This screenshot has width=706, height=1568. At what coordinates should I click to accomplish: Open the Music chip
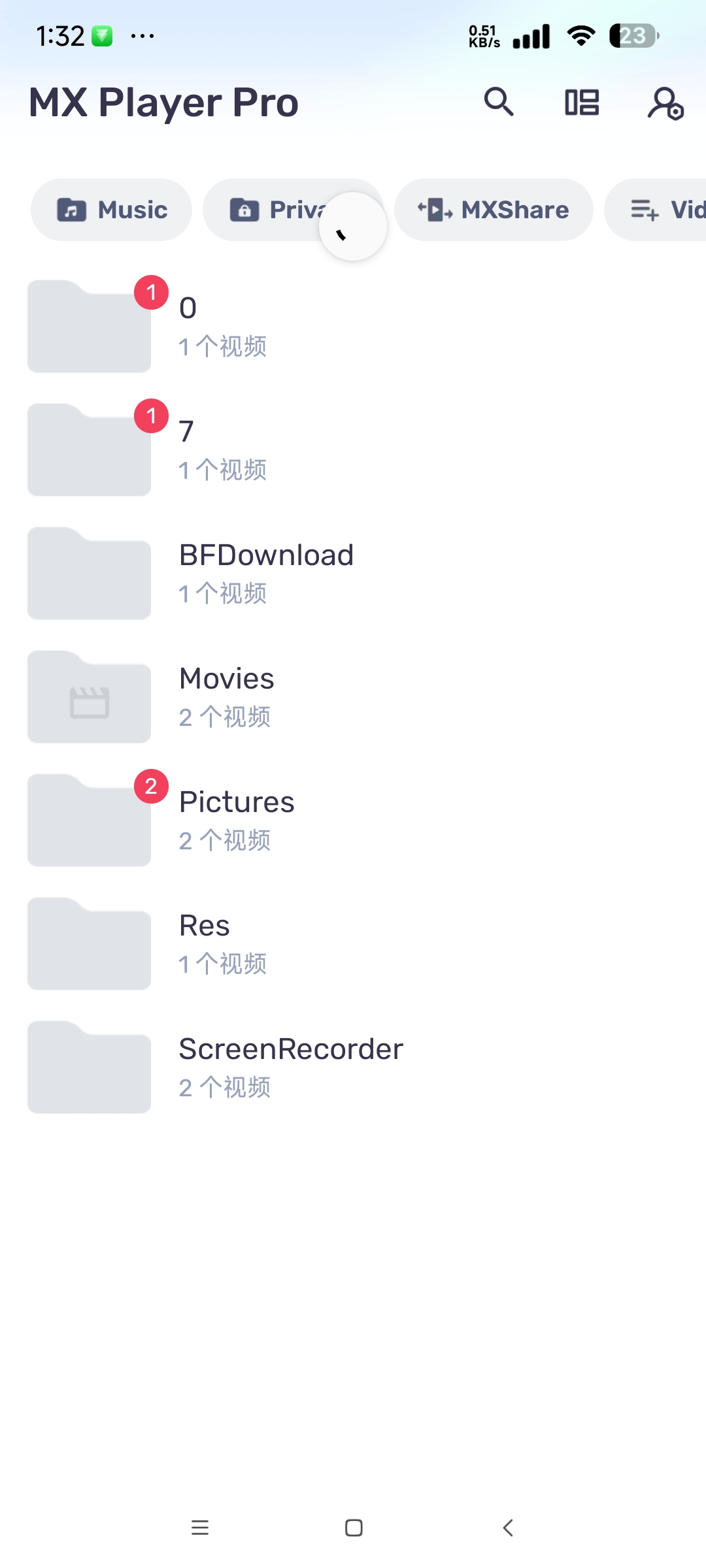pyautogui.click(x=112, y=210)
